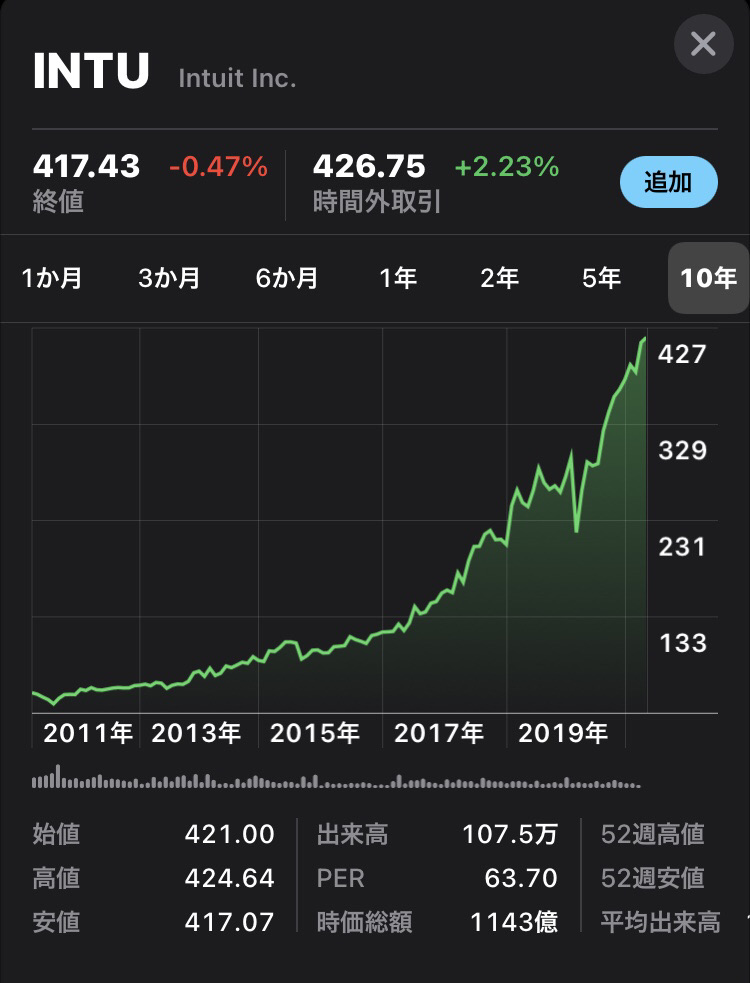Image resolution: width=750 pixels, height=983 pixels.
Task: Switch chart range to 1か月
Action: pyautogui.click(x=52, y=278)
